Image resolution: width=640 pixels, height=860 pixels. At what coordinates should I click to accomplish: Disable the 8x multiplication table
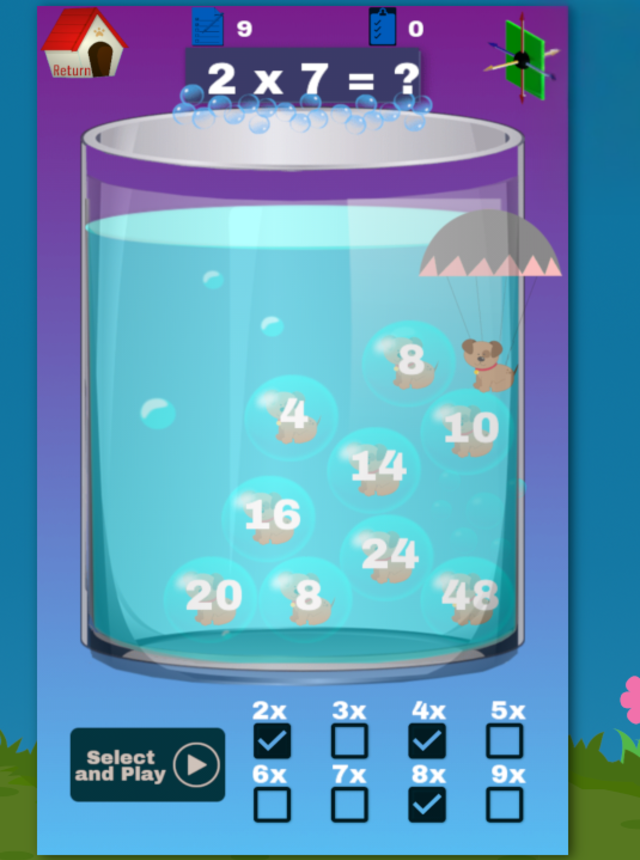click(427, 804)
